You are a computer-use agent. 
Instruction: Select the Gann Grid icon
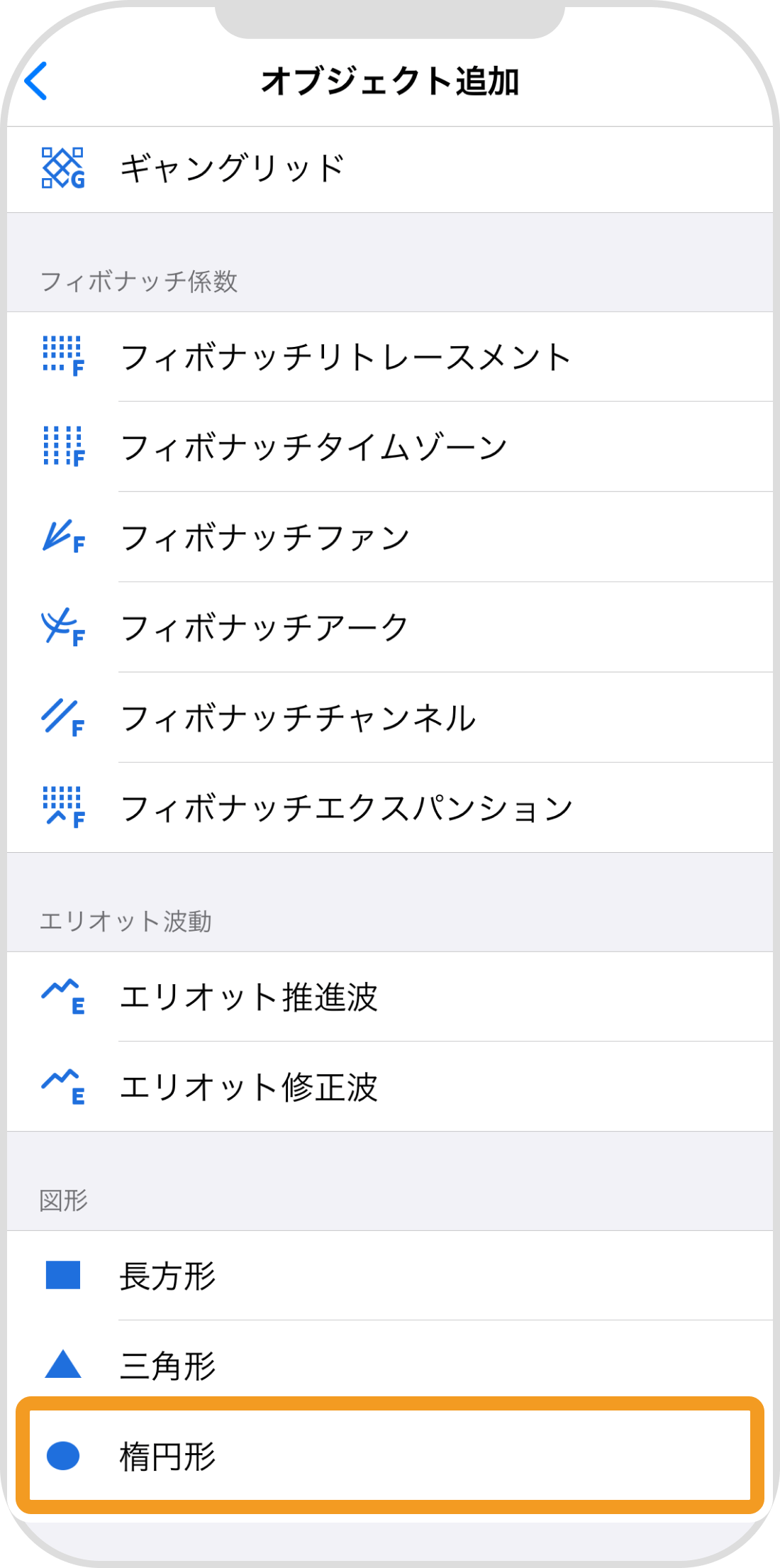pos(62,167)
